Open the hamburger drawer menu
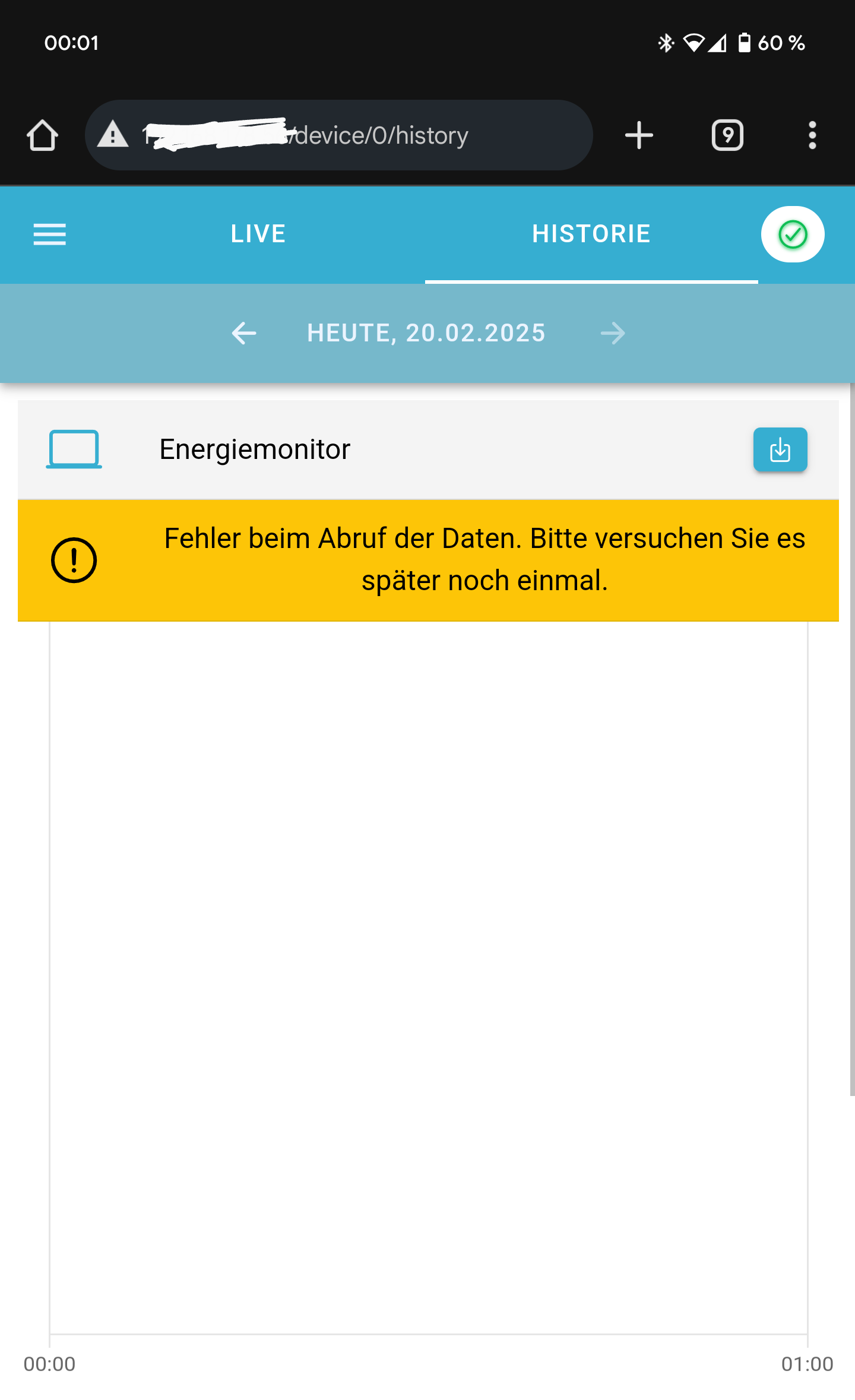855x1400 pixels. 50,235
